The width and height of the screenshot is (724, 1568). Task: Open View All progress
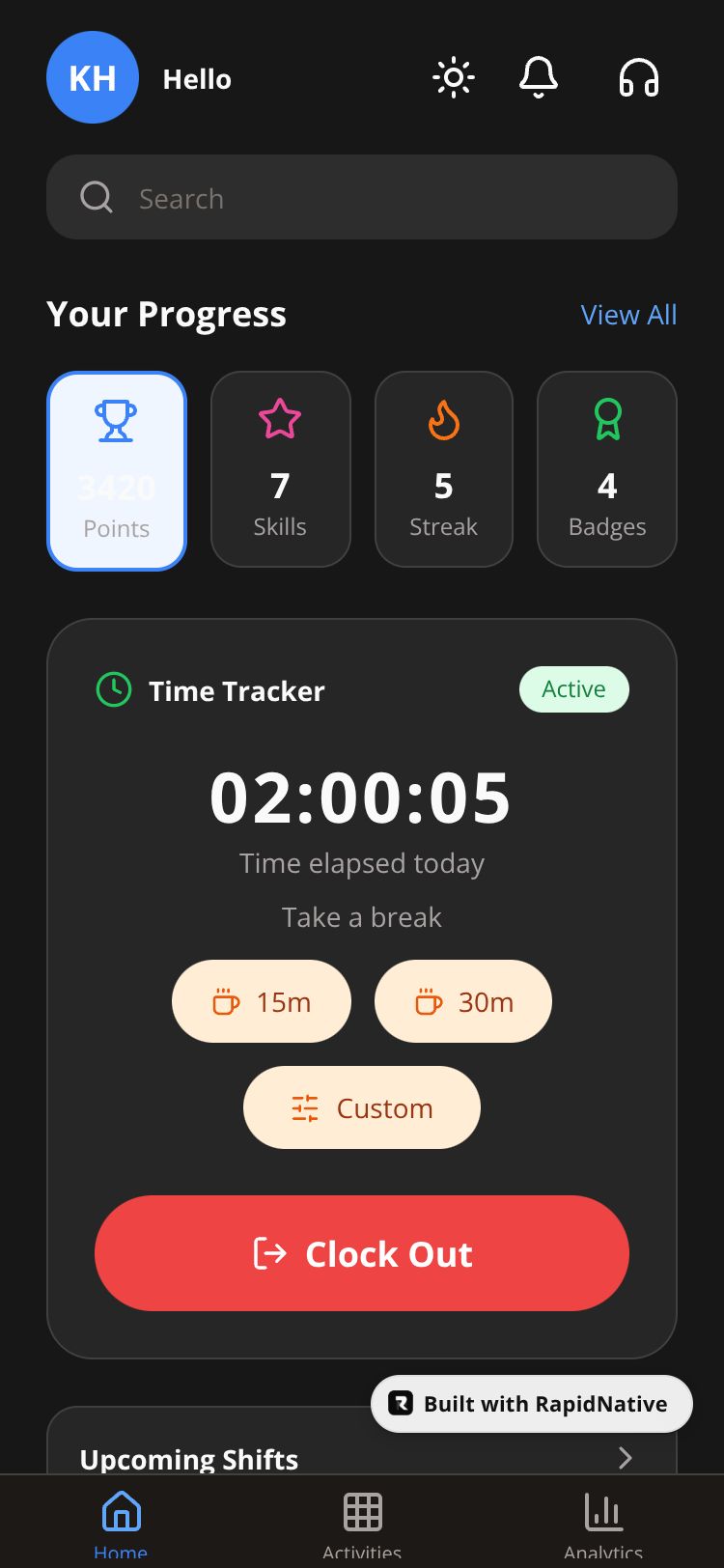tap(628, 315)
